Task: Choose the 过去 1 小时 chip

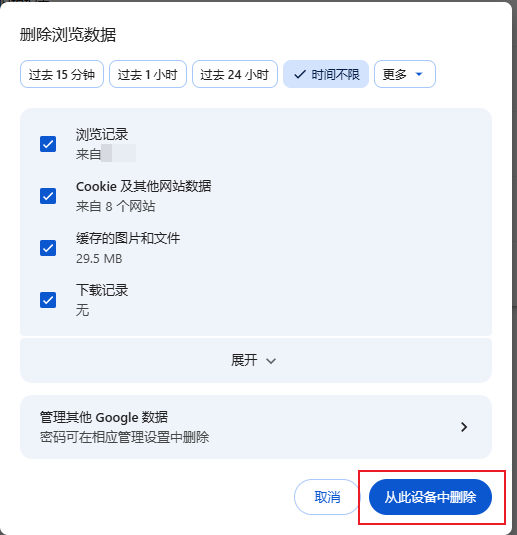Action: click(x=148, y=74)
